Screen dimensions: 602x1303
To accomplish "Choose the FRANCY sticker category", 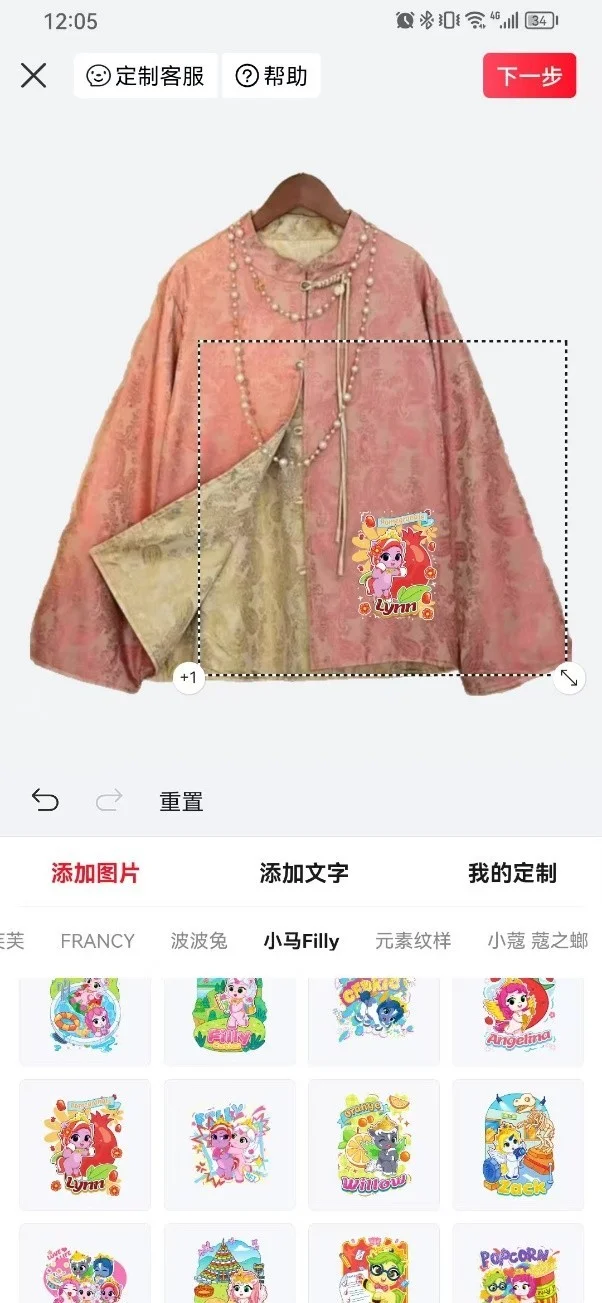I will click(x=97, y=940).
